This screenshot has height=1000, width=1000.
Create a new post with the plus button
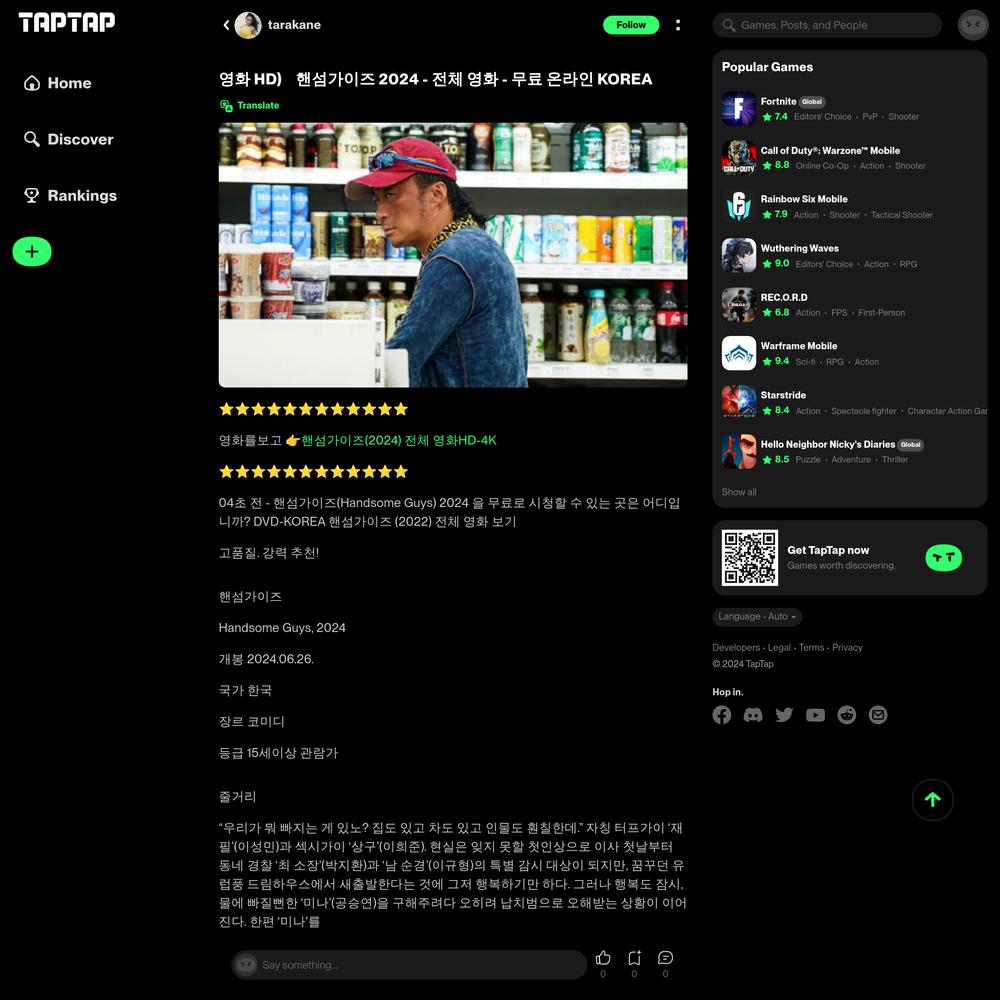32,251
